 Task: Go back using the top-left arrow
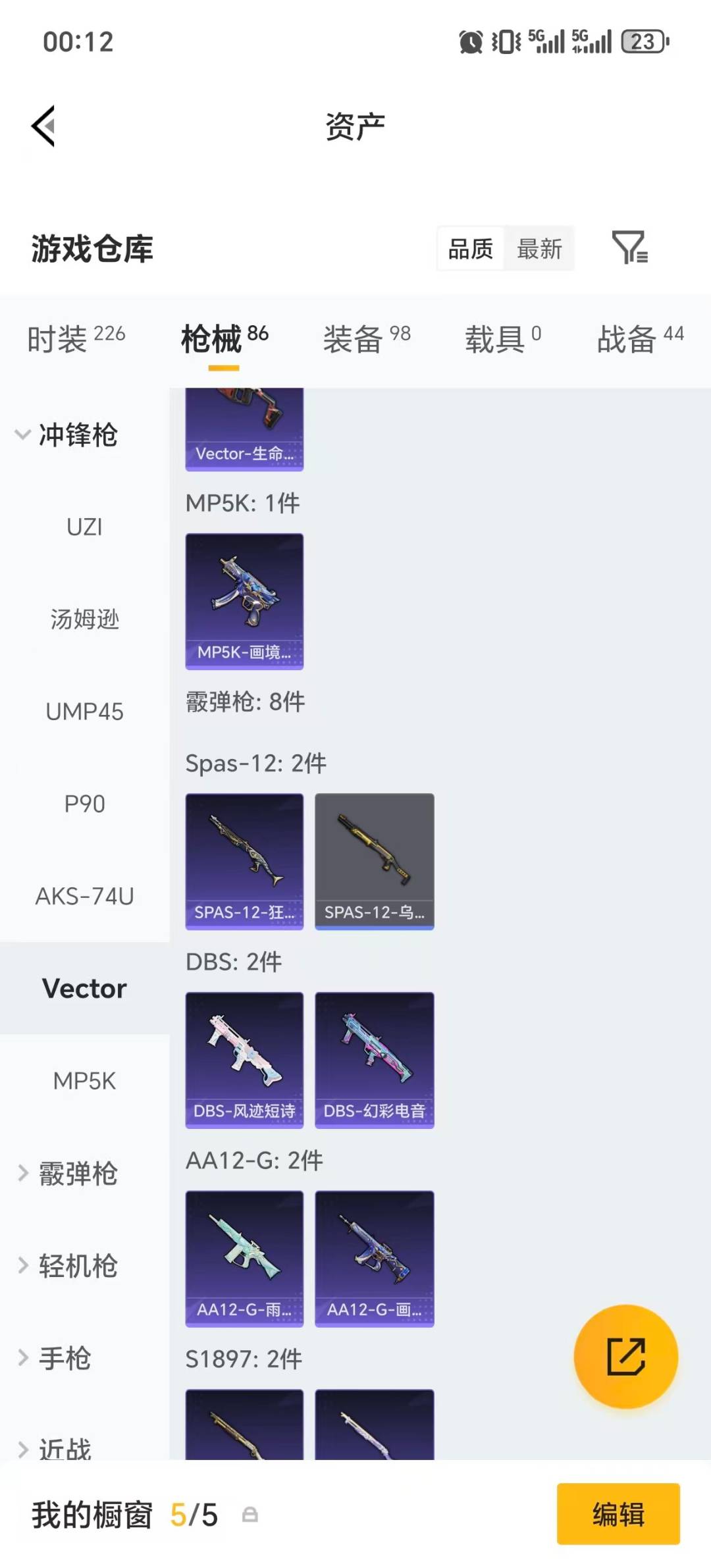coord(43,126)
